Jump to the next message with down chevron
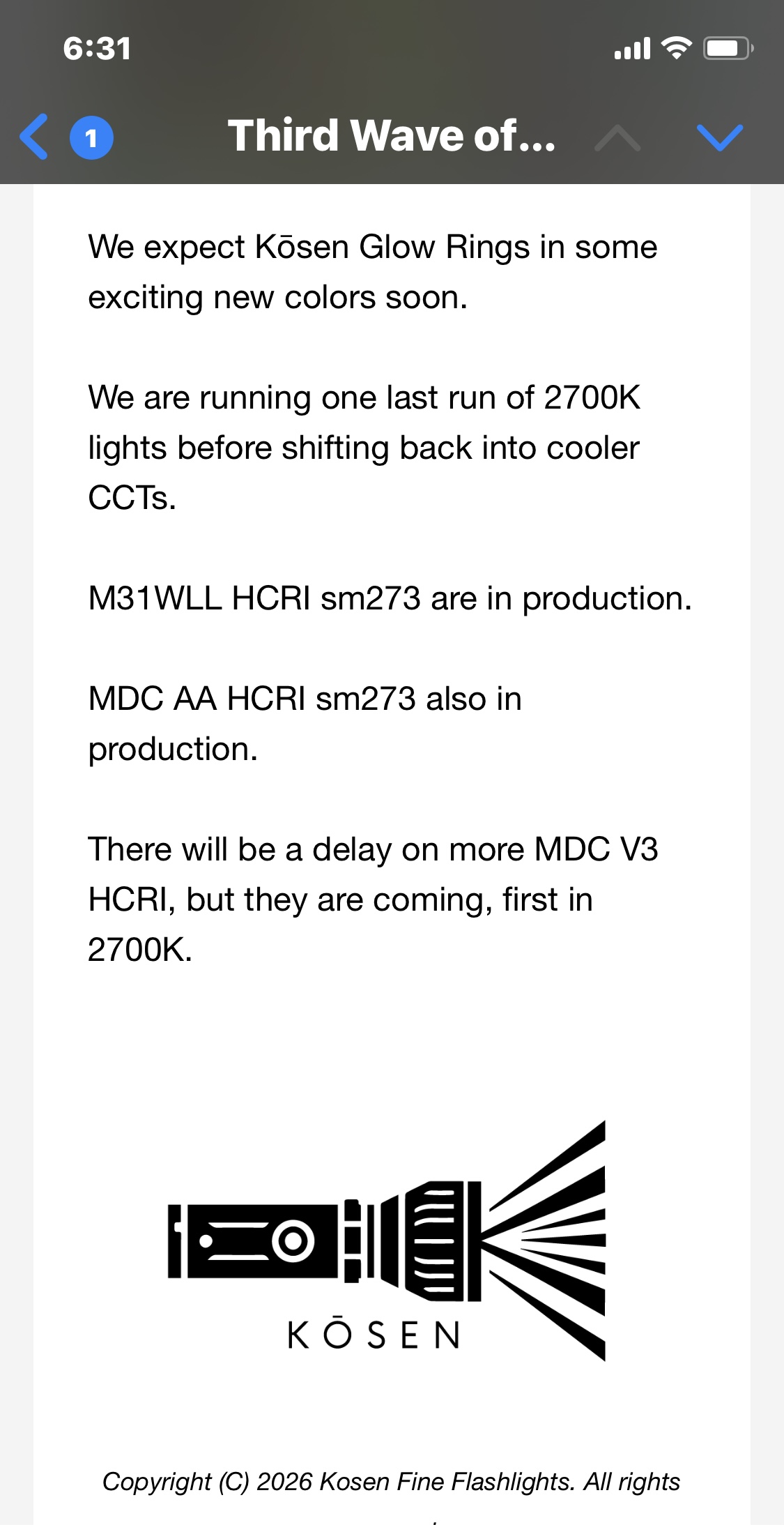The width and height of the screenshot is (784, 1525). [720, 137]
